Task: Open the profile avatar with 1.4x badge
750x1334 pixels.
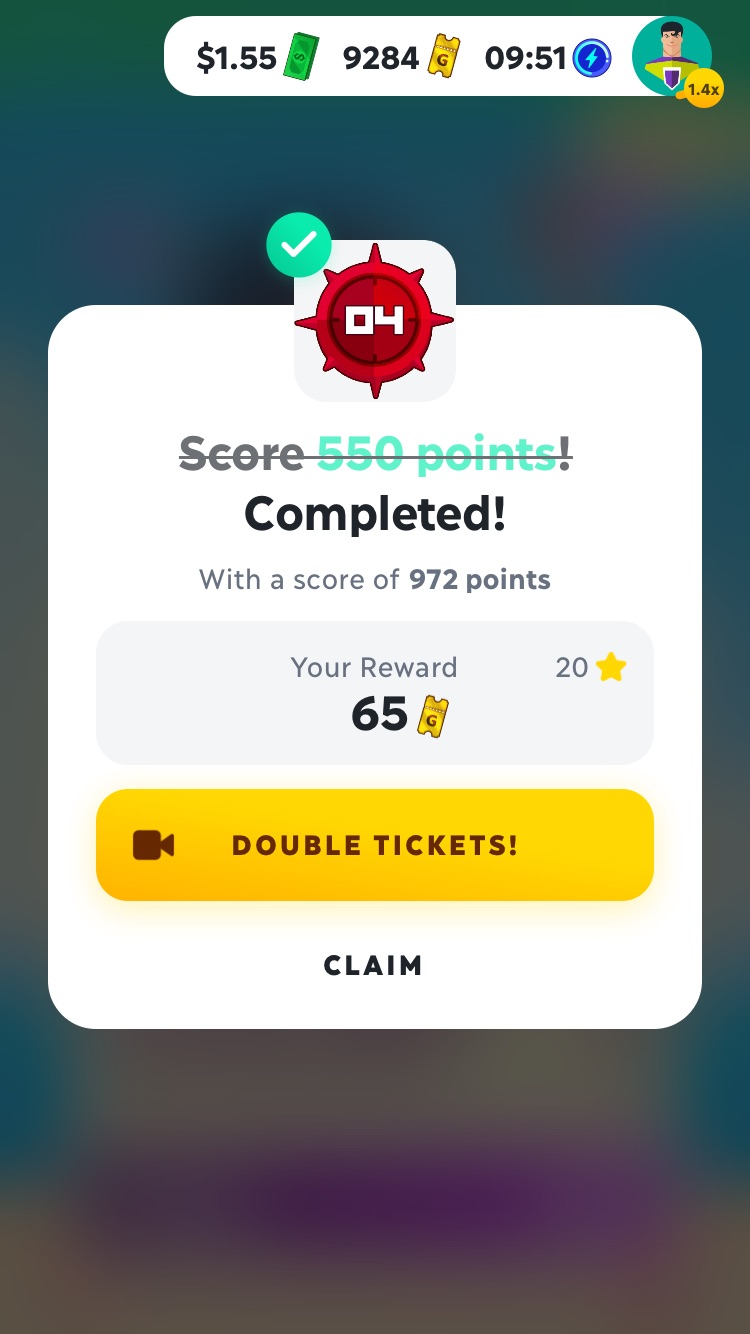Action: click(672, 57)
